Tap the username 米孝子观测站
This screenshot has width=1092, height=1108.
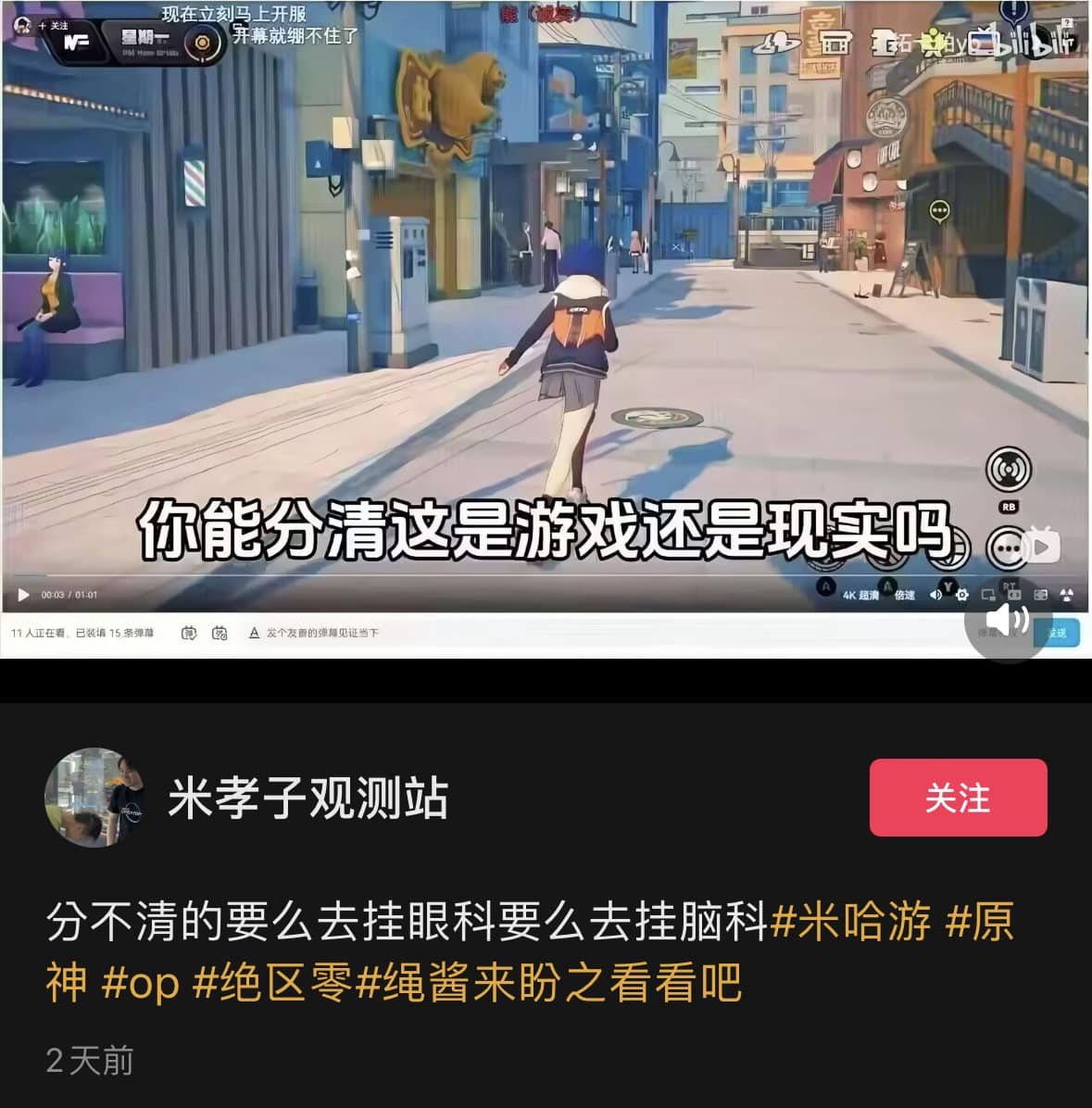308,798
